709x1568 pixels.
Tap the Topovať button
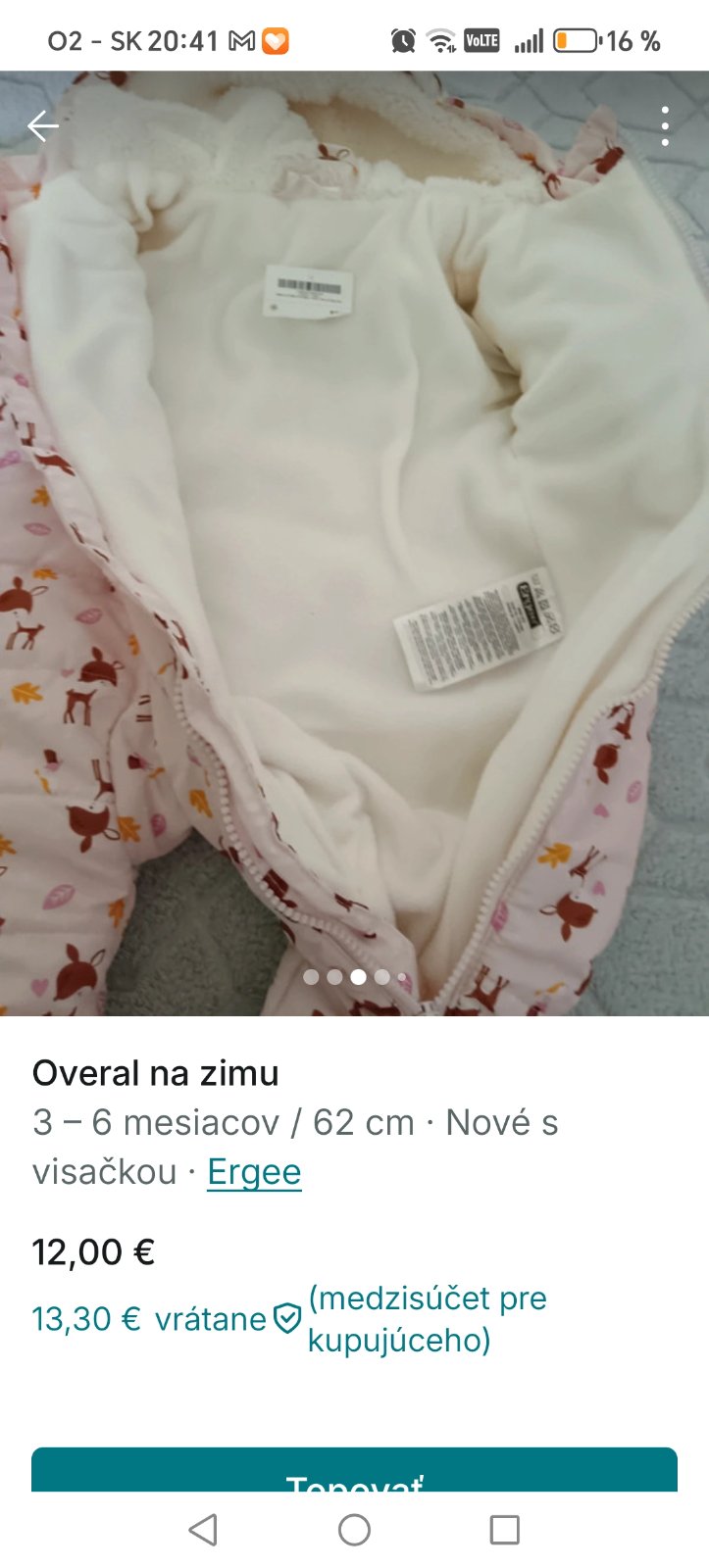point(354,1473)
